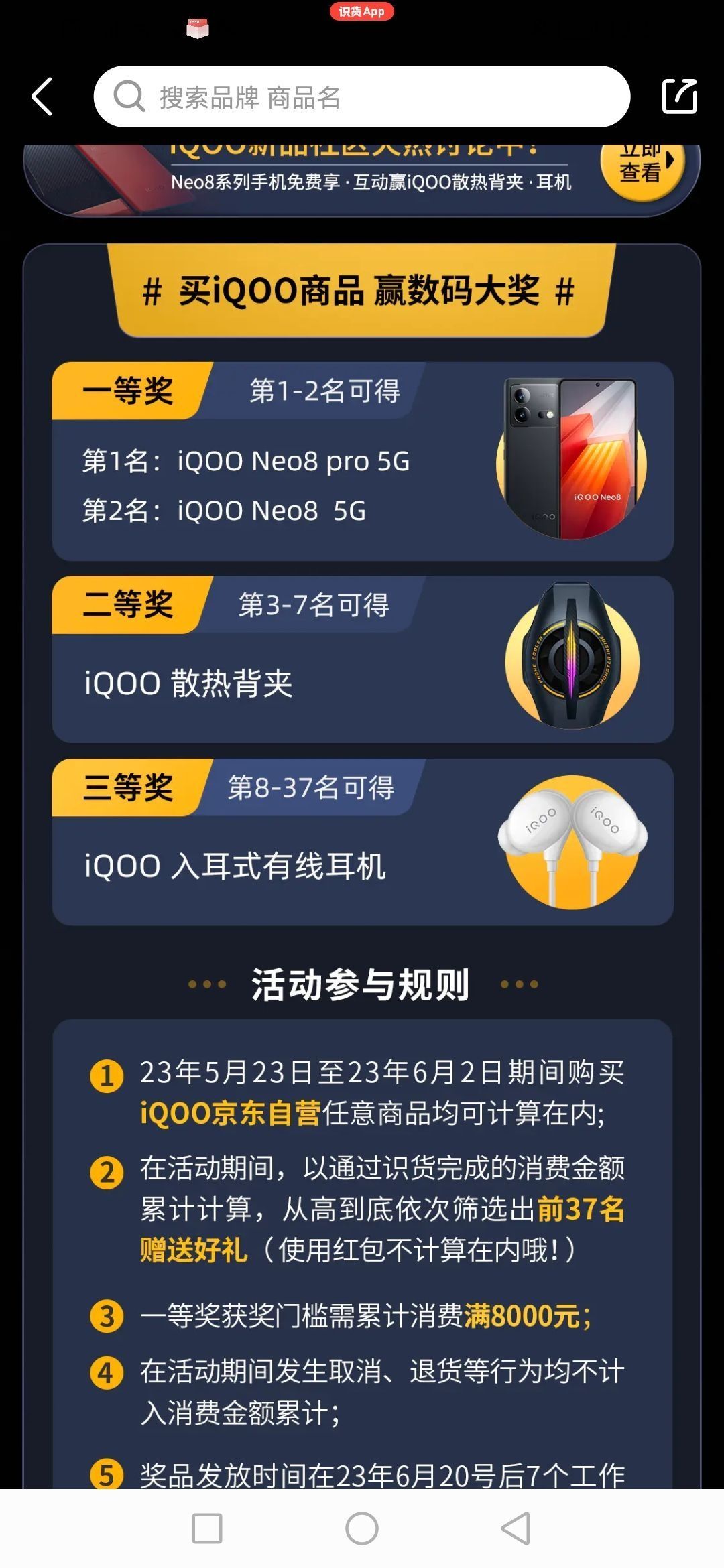Open recent apps from navigation bar
The width and height of the screenshot is (724, 1568).
click(207, 1528)
